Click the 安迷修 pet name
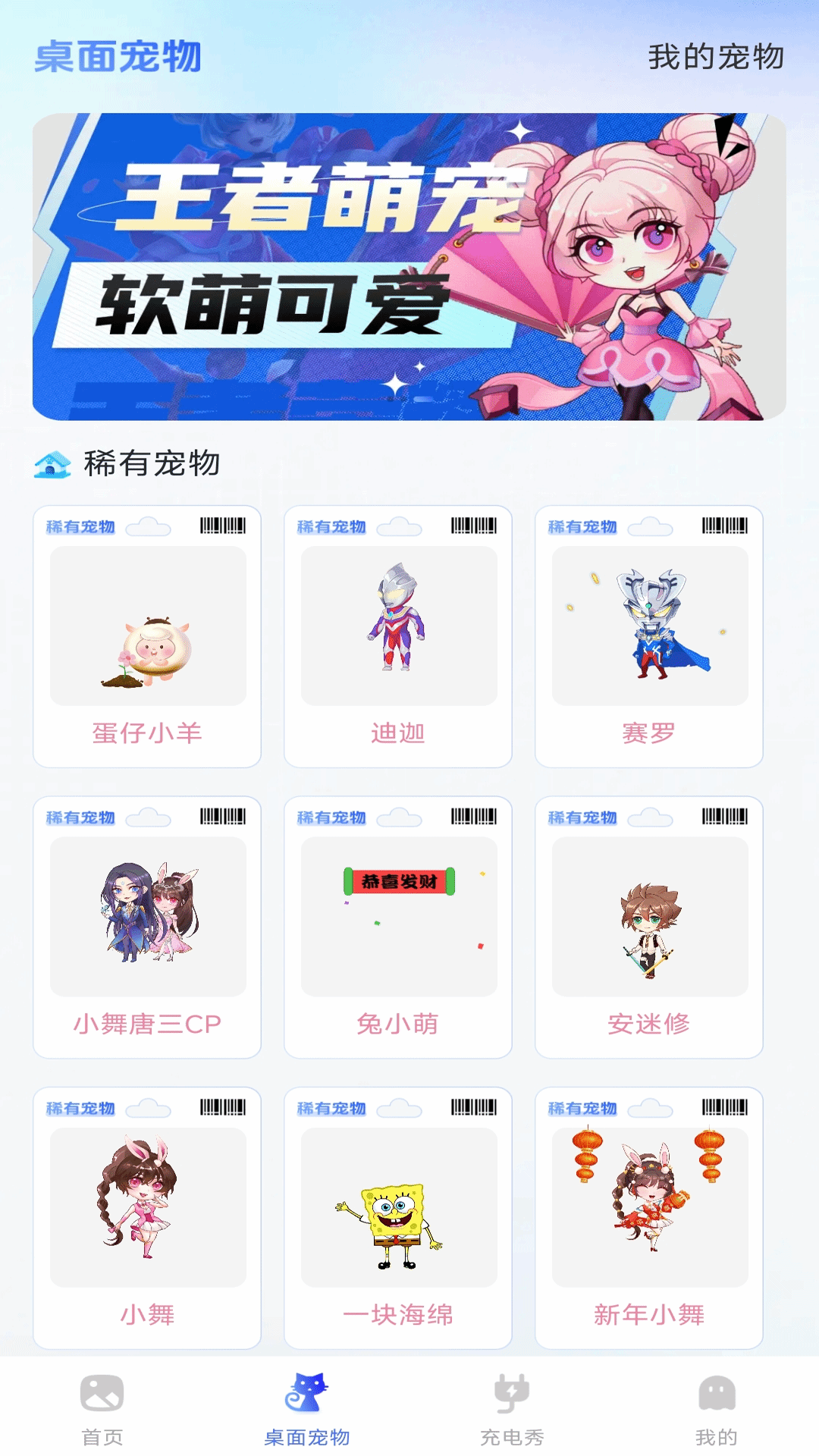The height and width of the screenshot is (1456, 819). 650,1023
